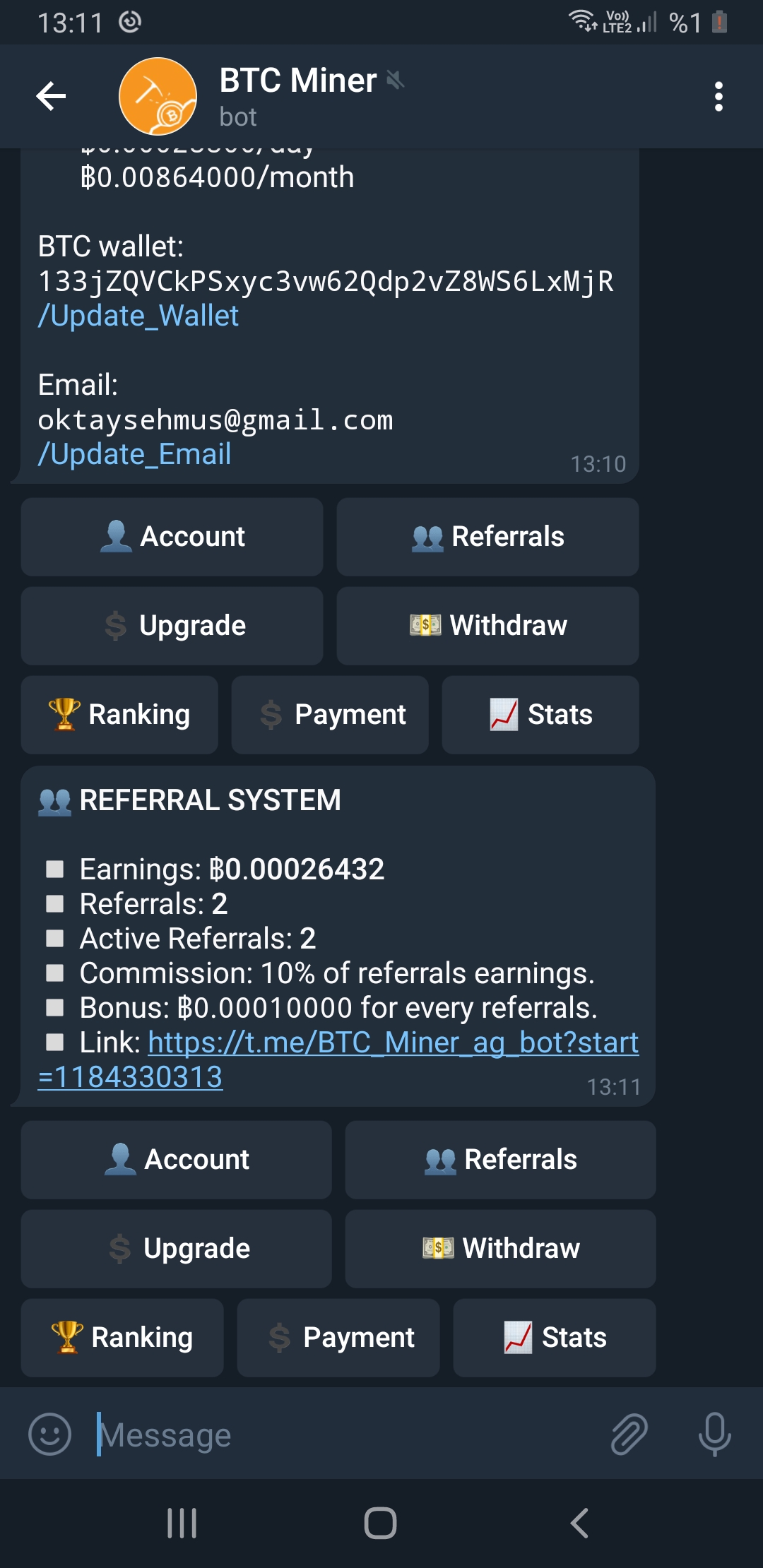Tap Upgrade below the Referral System message

point(177,1249)
